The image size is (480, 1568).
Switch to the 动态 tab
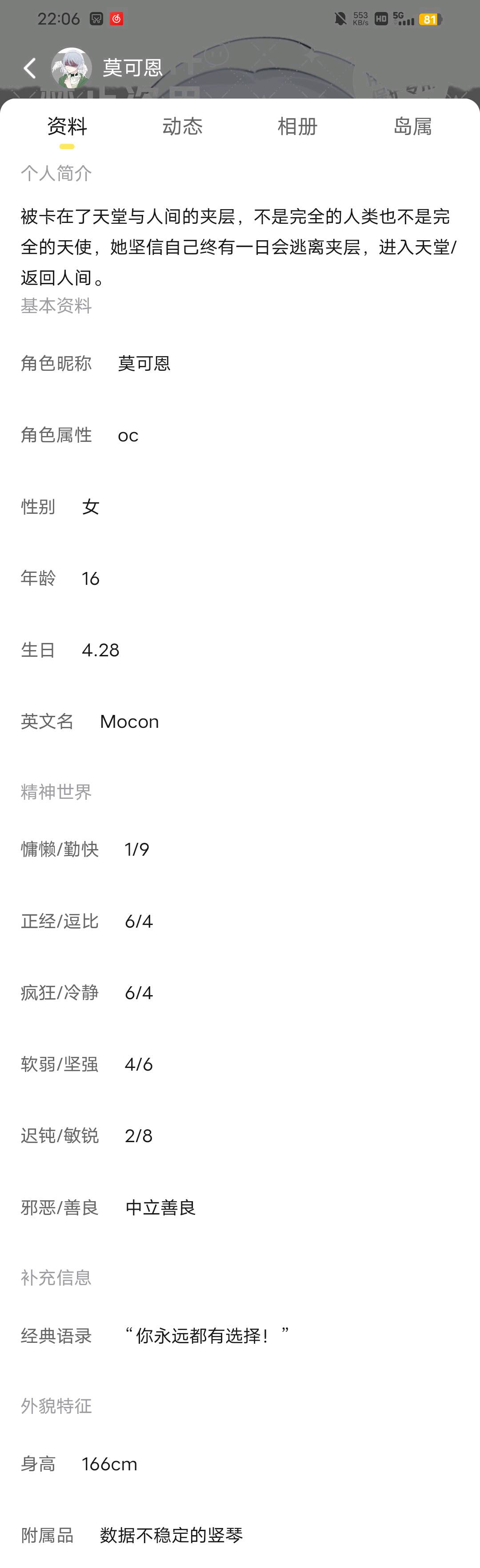[x=182, y=126]
